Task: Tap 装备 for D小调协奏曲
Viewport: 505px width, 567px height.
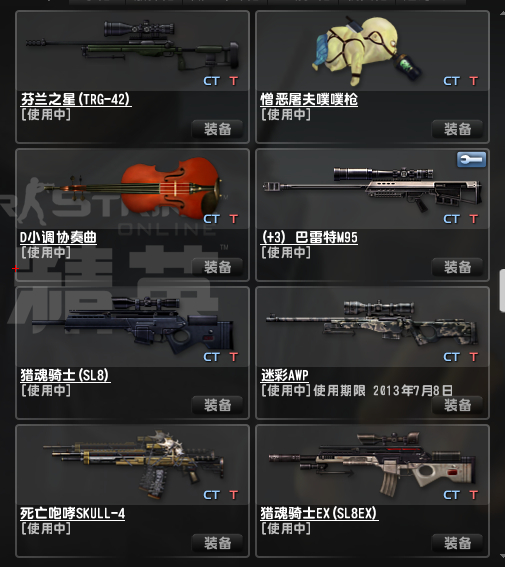Action: click(217, 267)
